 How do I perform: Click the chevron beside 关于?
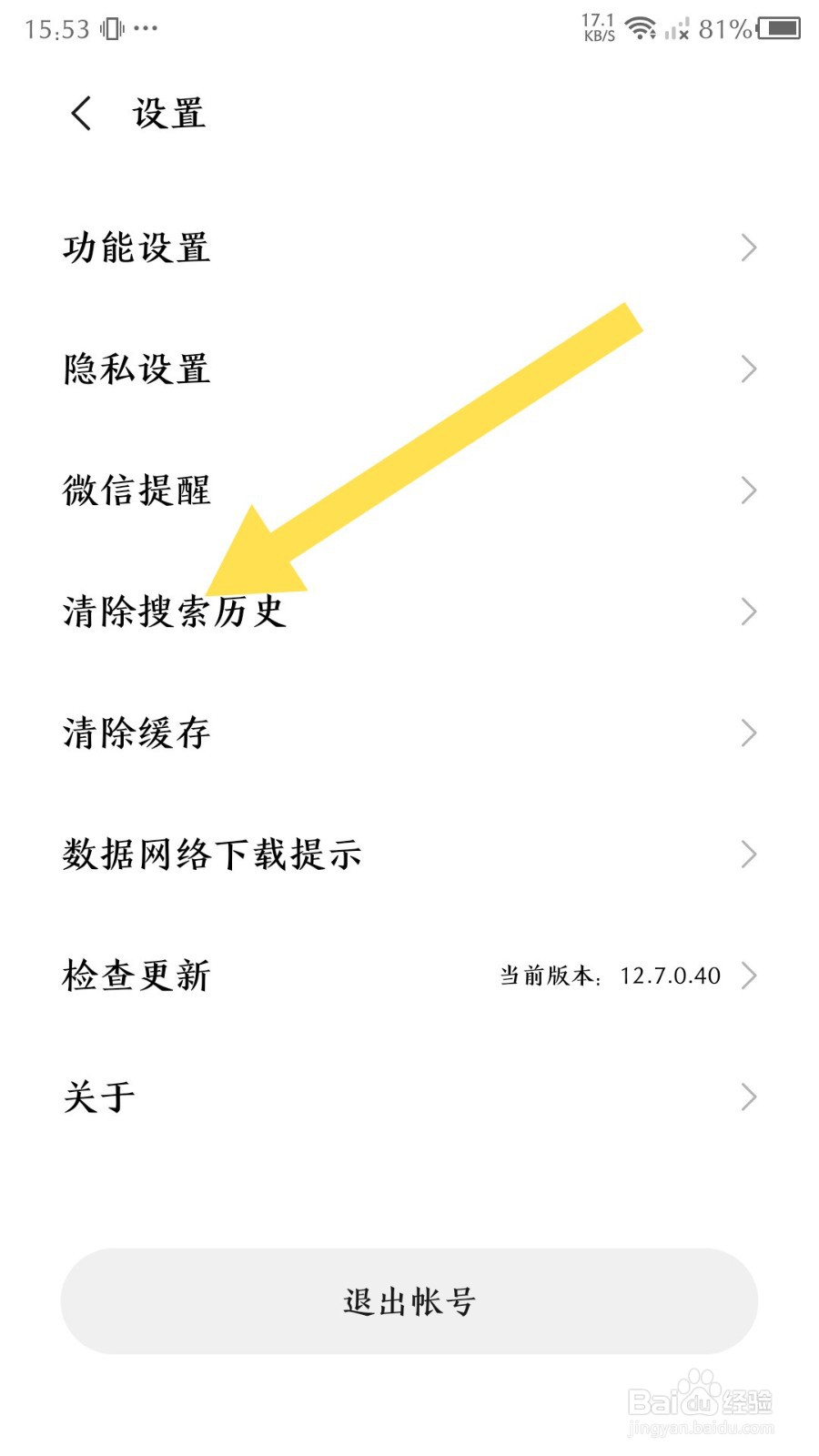(748, 1096)
